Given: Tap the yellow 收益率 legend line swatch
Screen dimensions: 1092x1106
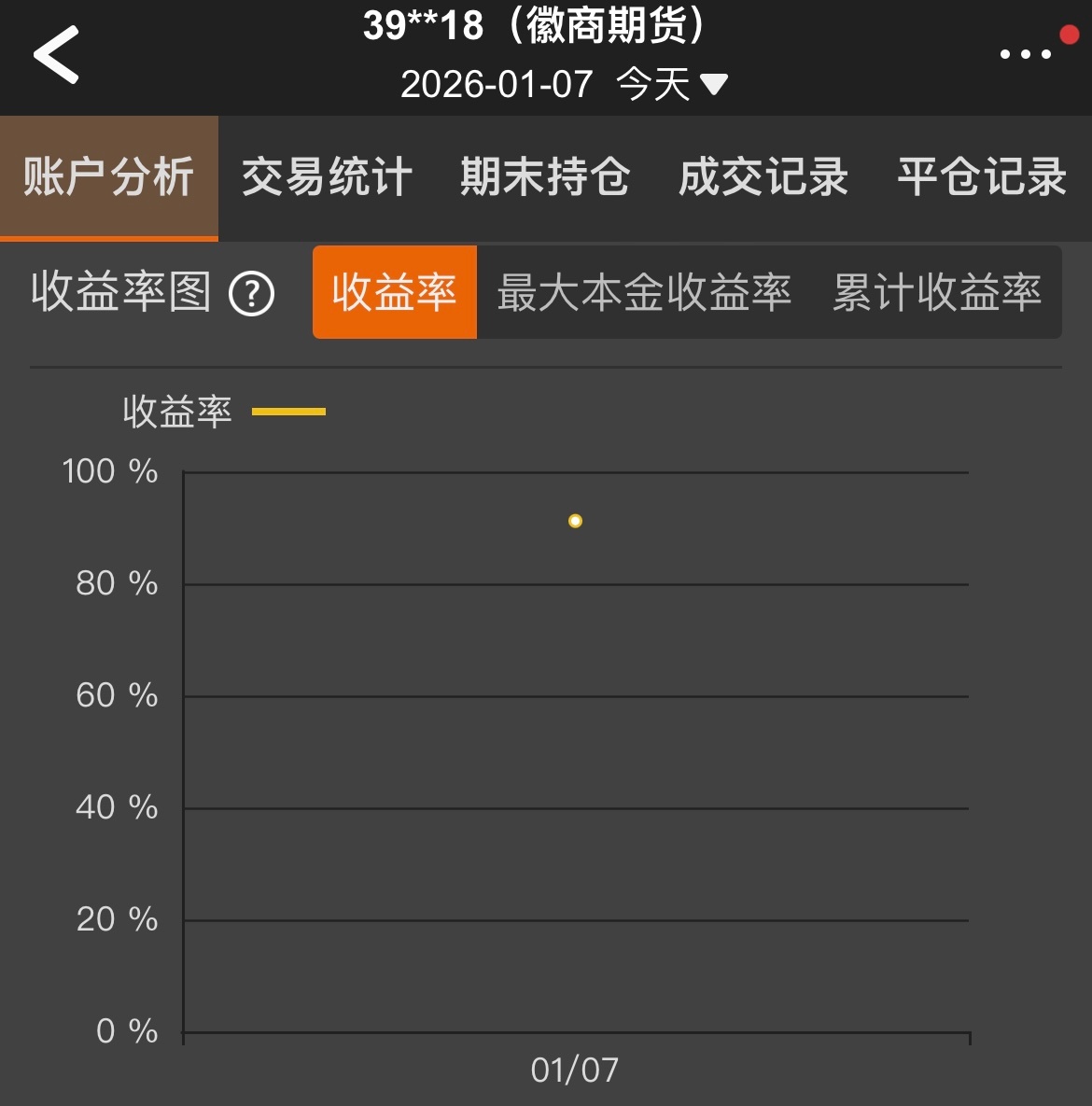Looking at the screenshot, I should 289,410.
